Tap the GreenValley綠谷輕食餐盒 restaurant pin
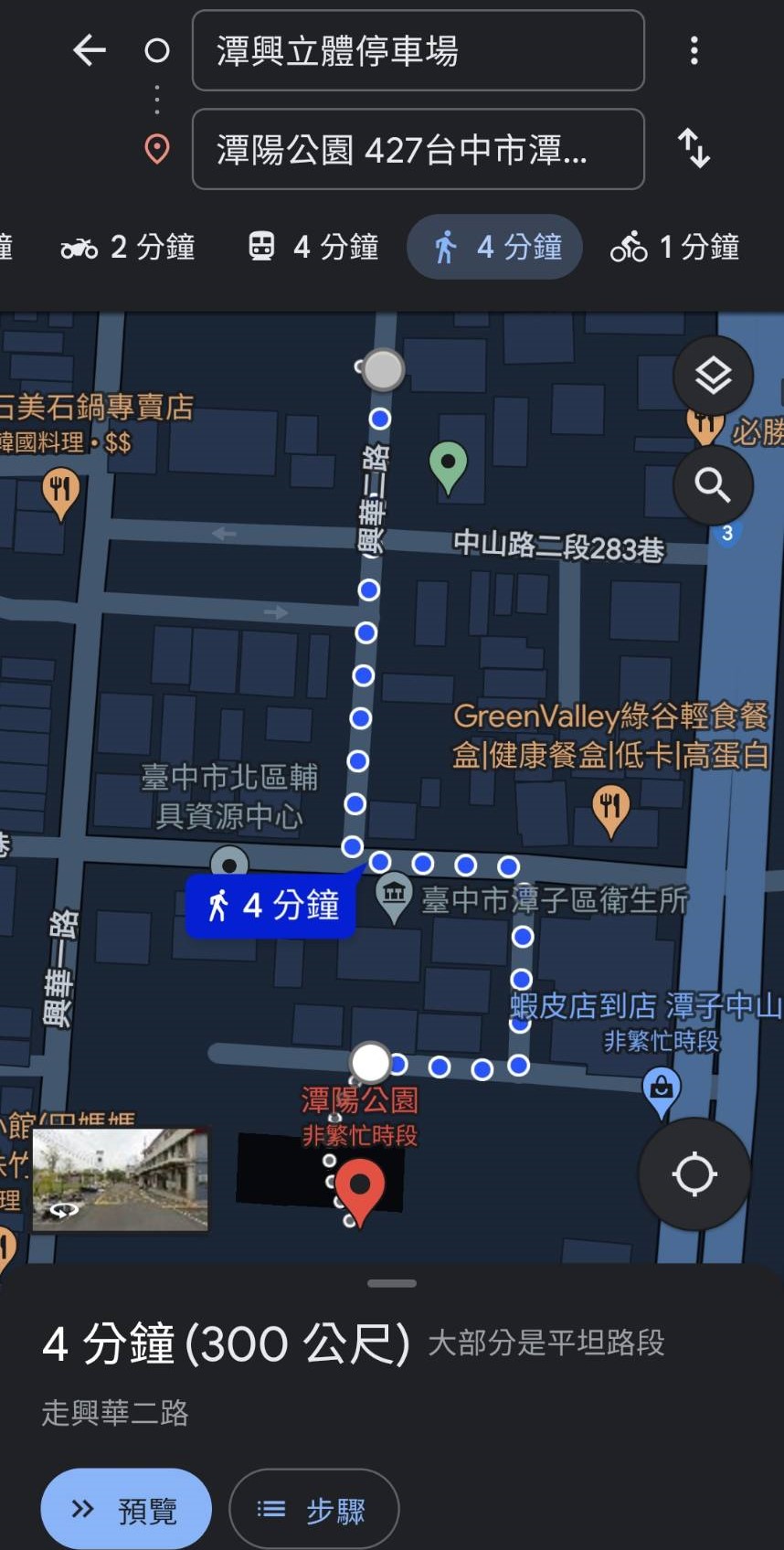This screenshot has height=1550, width=784. (x=610, y=810)
